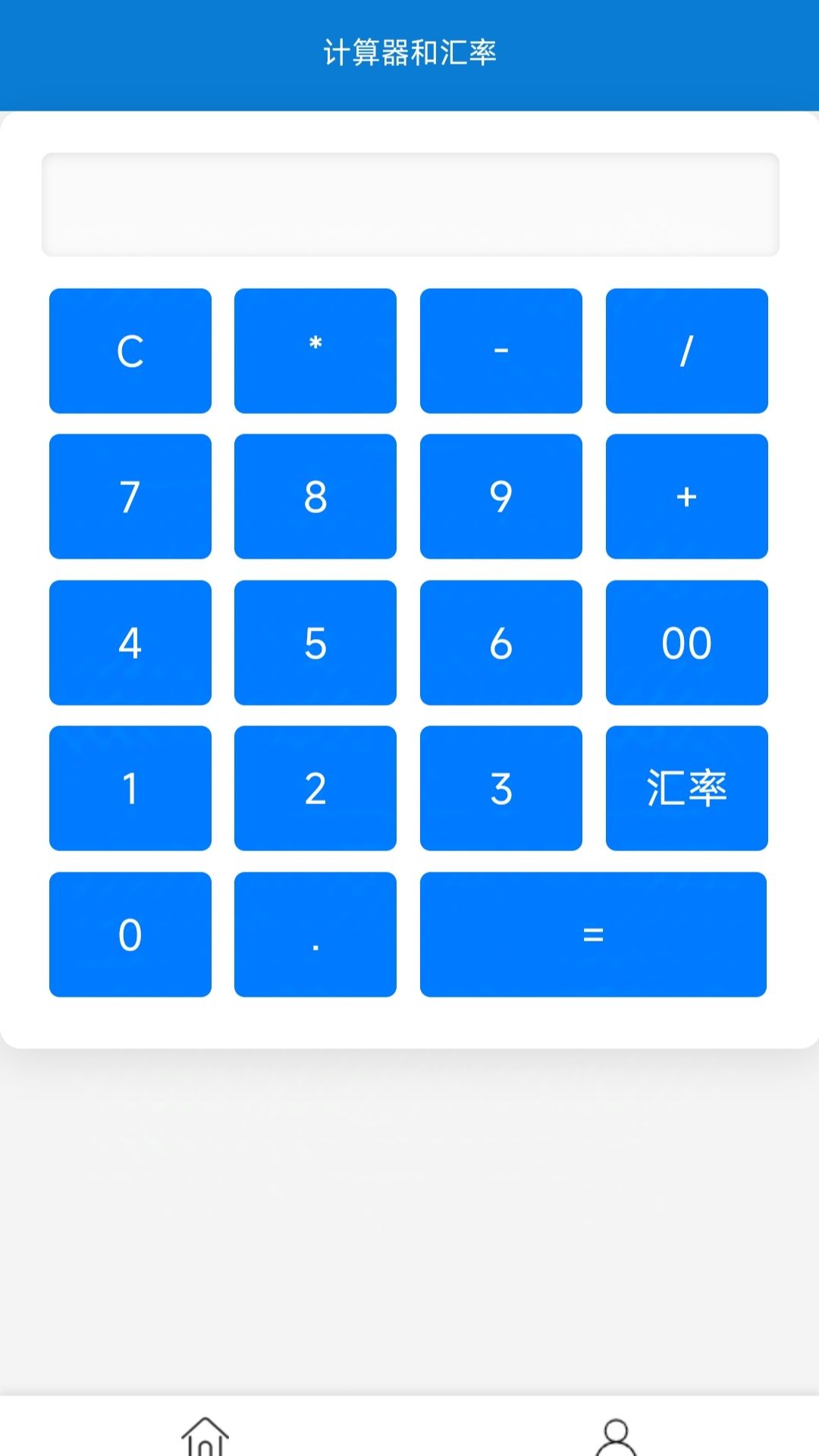Enter the digit 1
This screenshot has width=819, height=1456.
(130, 788)
